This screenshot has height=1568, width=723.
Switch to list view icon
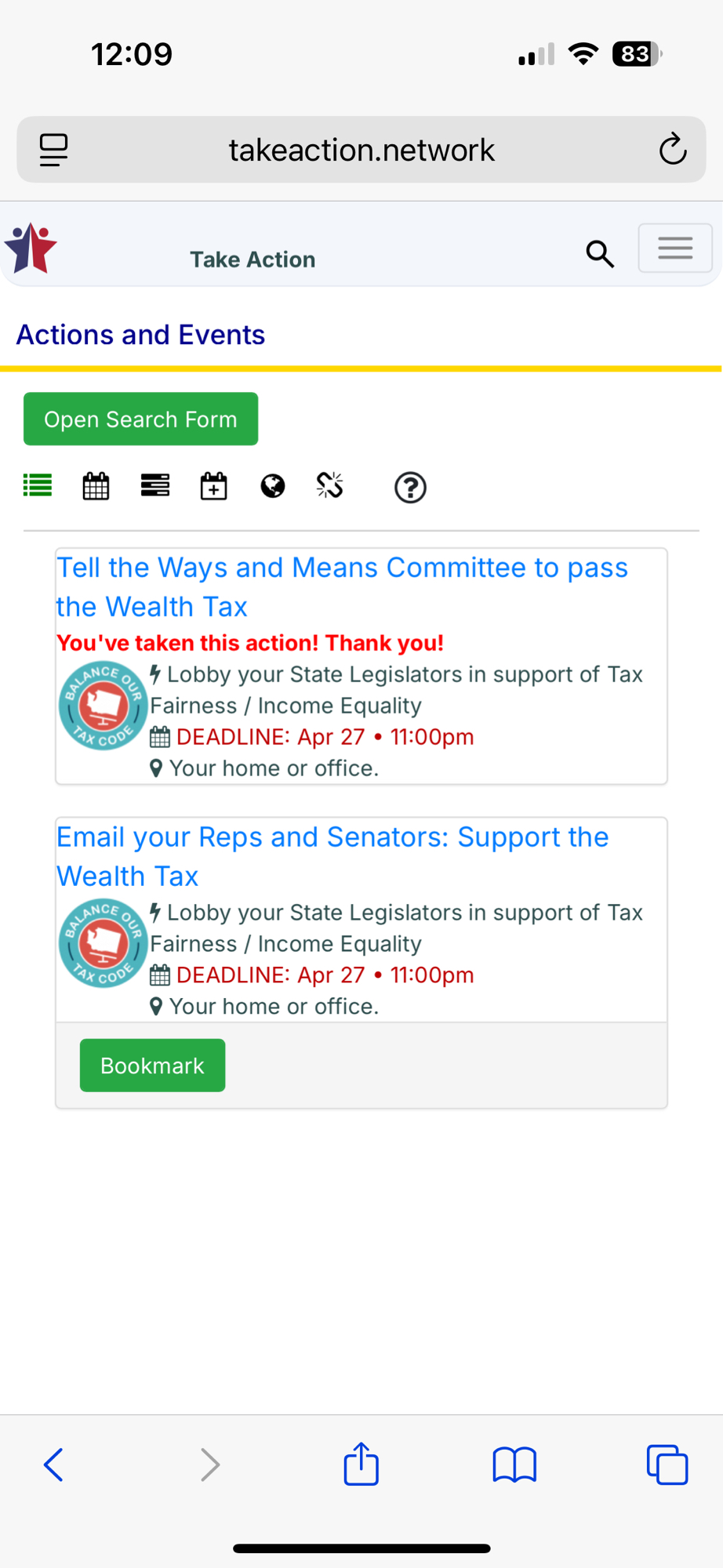coord(38,486)
